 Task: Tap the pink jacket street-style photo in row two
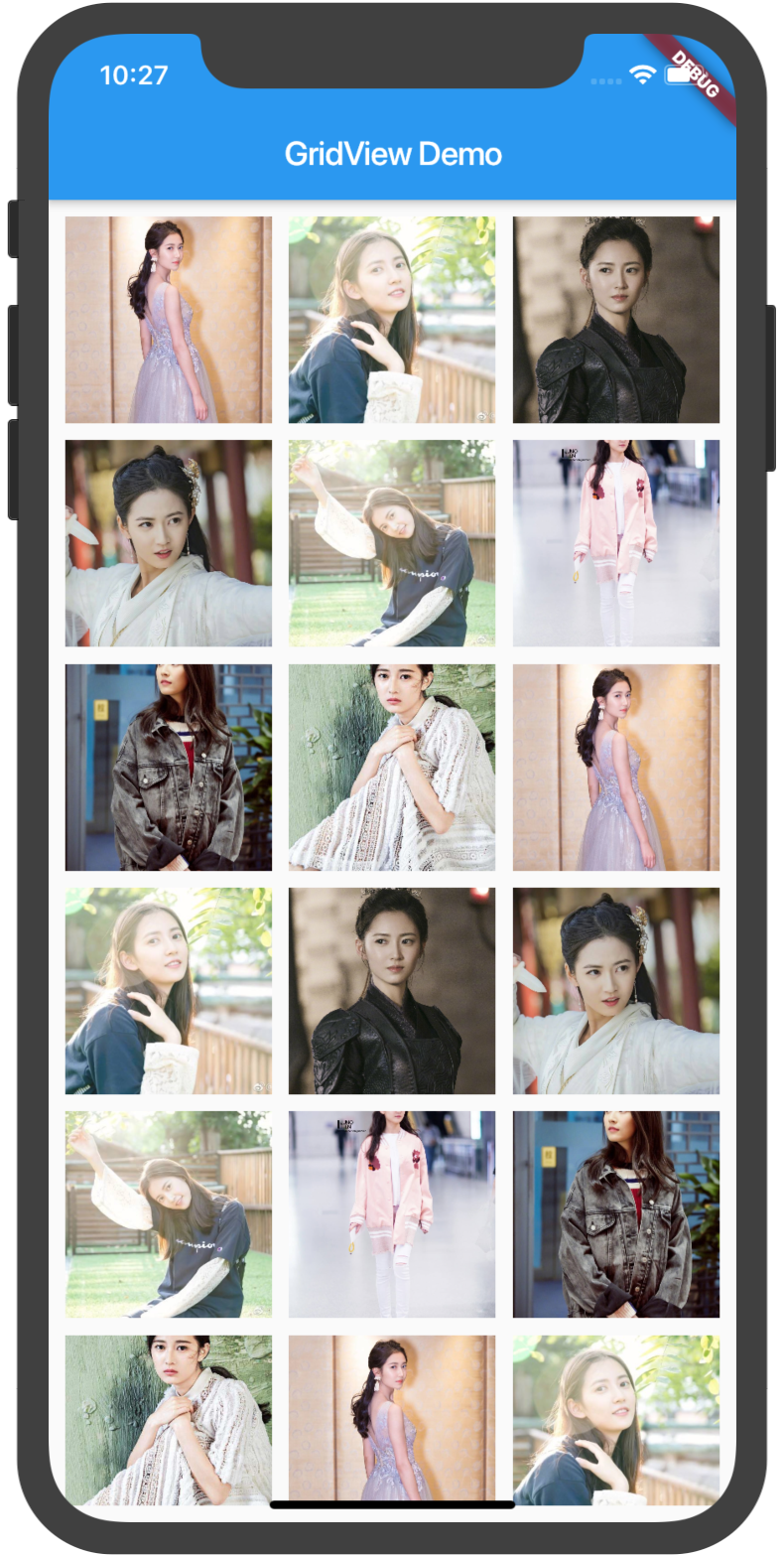tap(615, 542)
